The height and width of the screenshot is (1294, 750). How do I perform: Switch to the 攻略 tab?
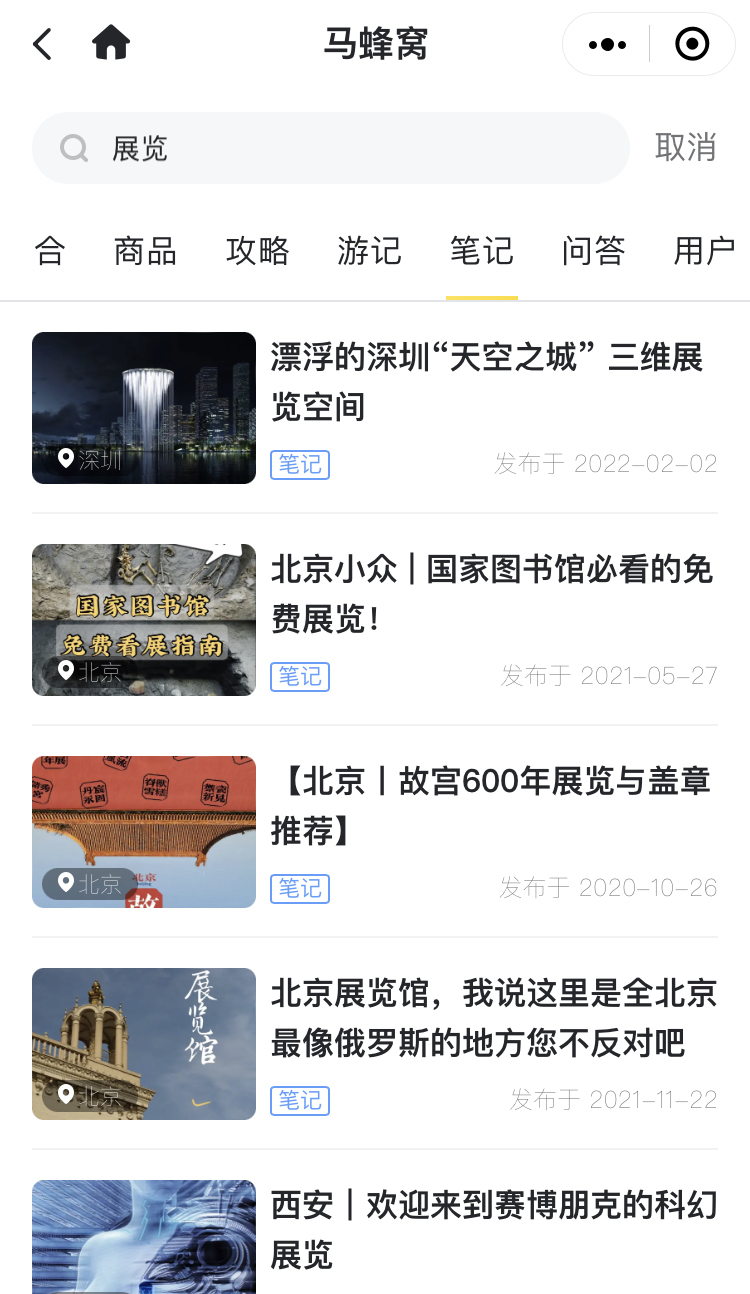click(257, 251)
